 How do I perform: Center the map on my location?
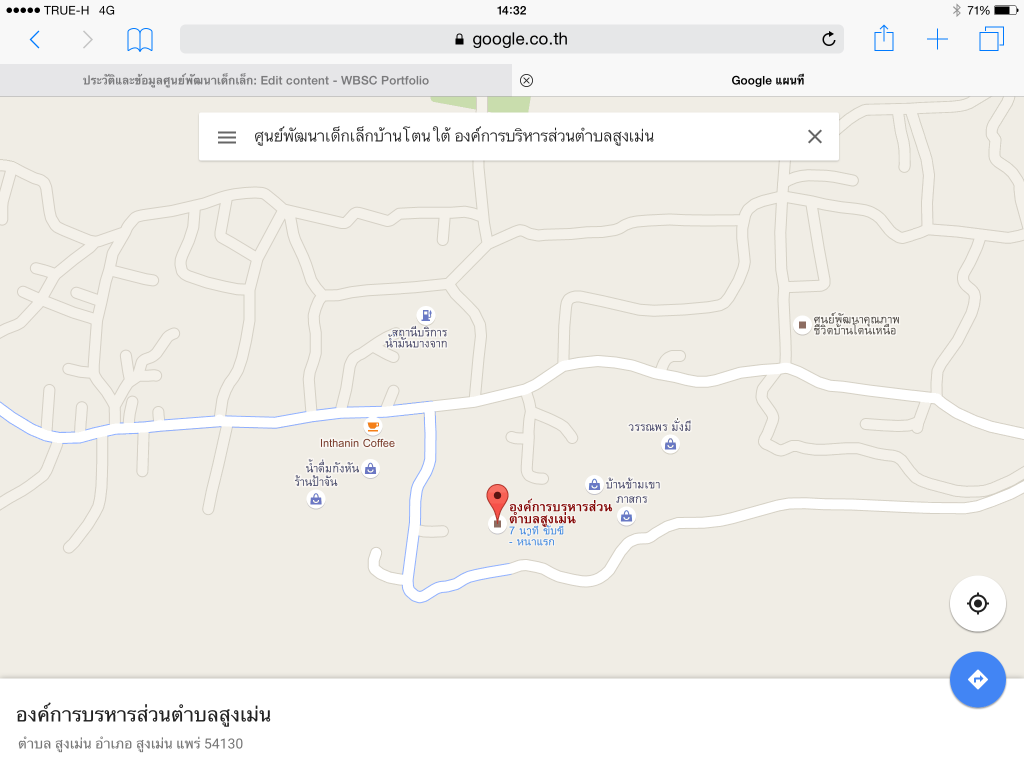[x=978, y=604]
